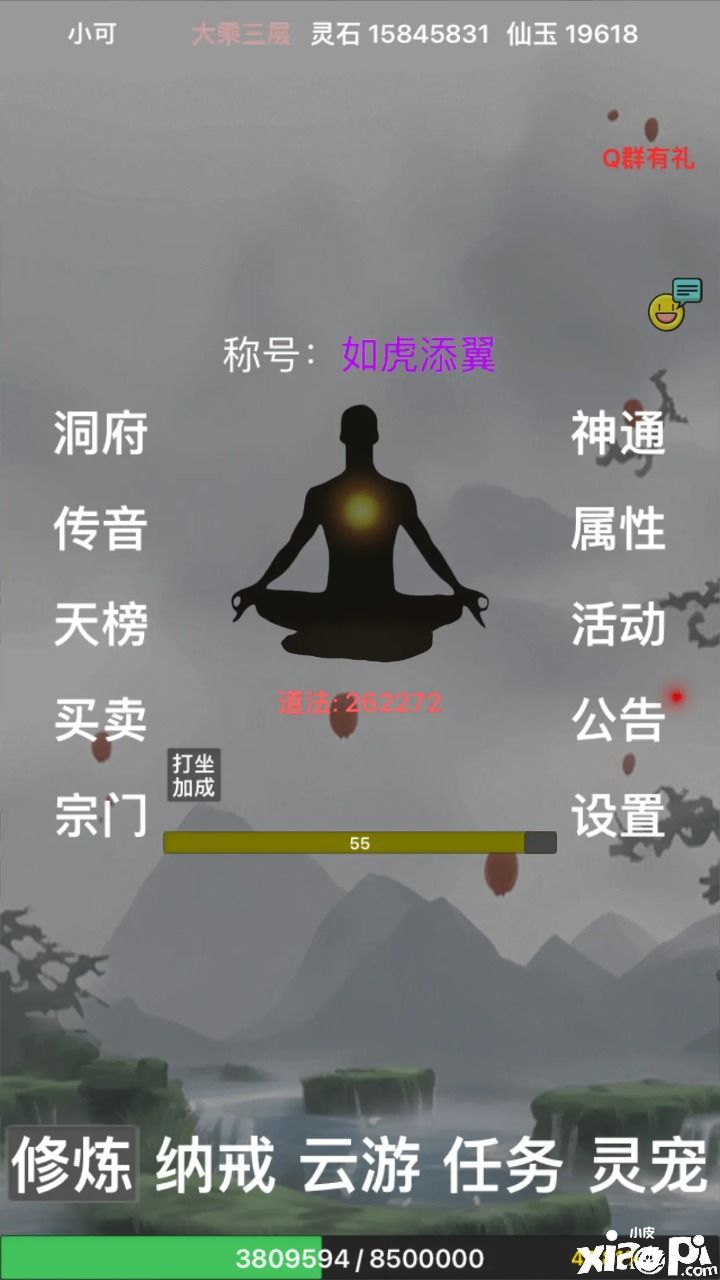720x1280 pixels.
Task: Open the 活动 events page
Action: pos(618,625)
